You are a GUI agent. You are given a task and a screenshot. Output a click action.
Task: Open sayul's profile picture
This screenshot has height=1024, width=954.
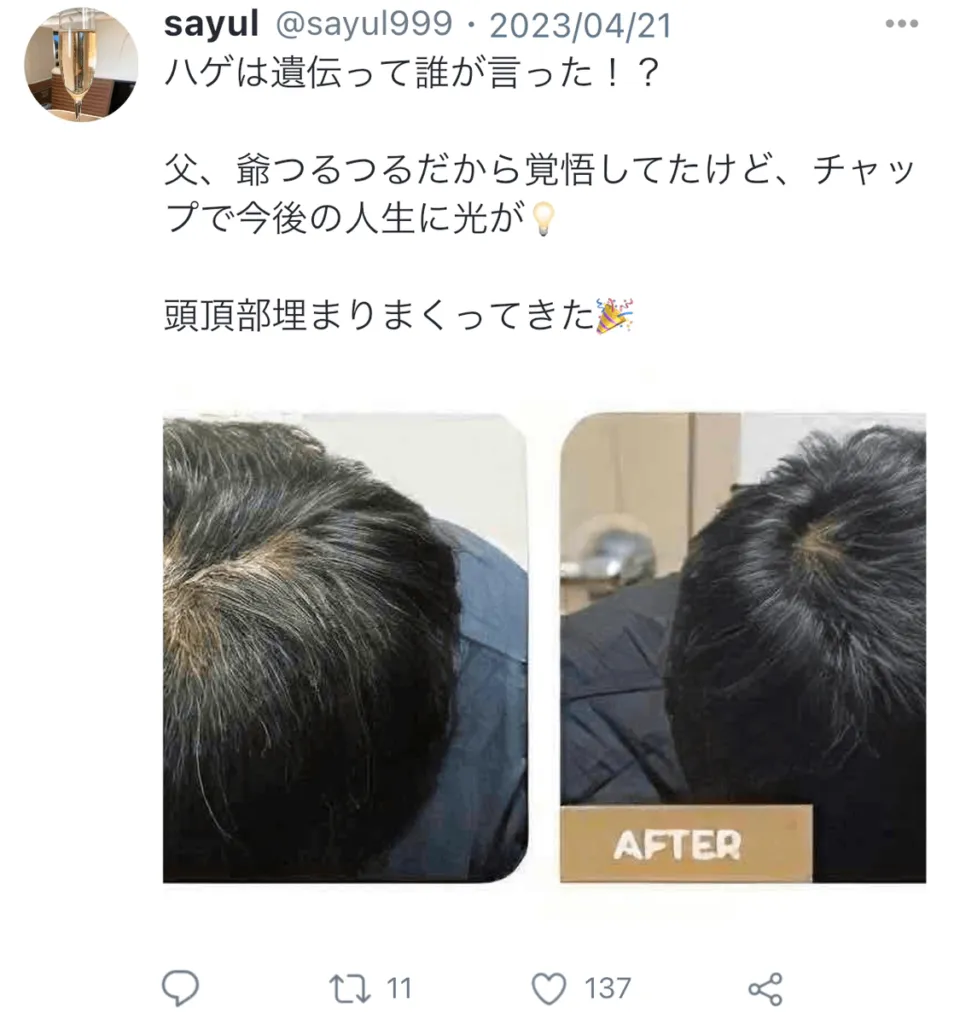coord(81,65)
